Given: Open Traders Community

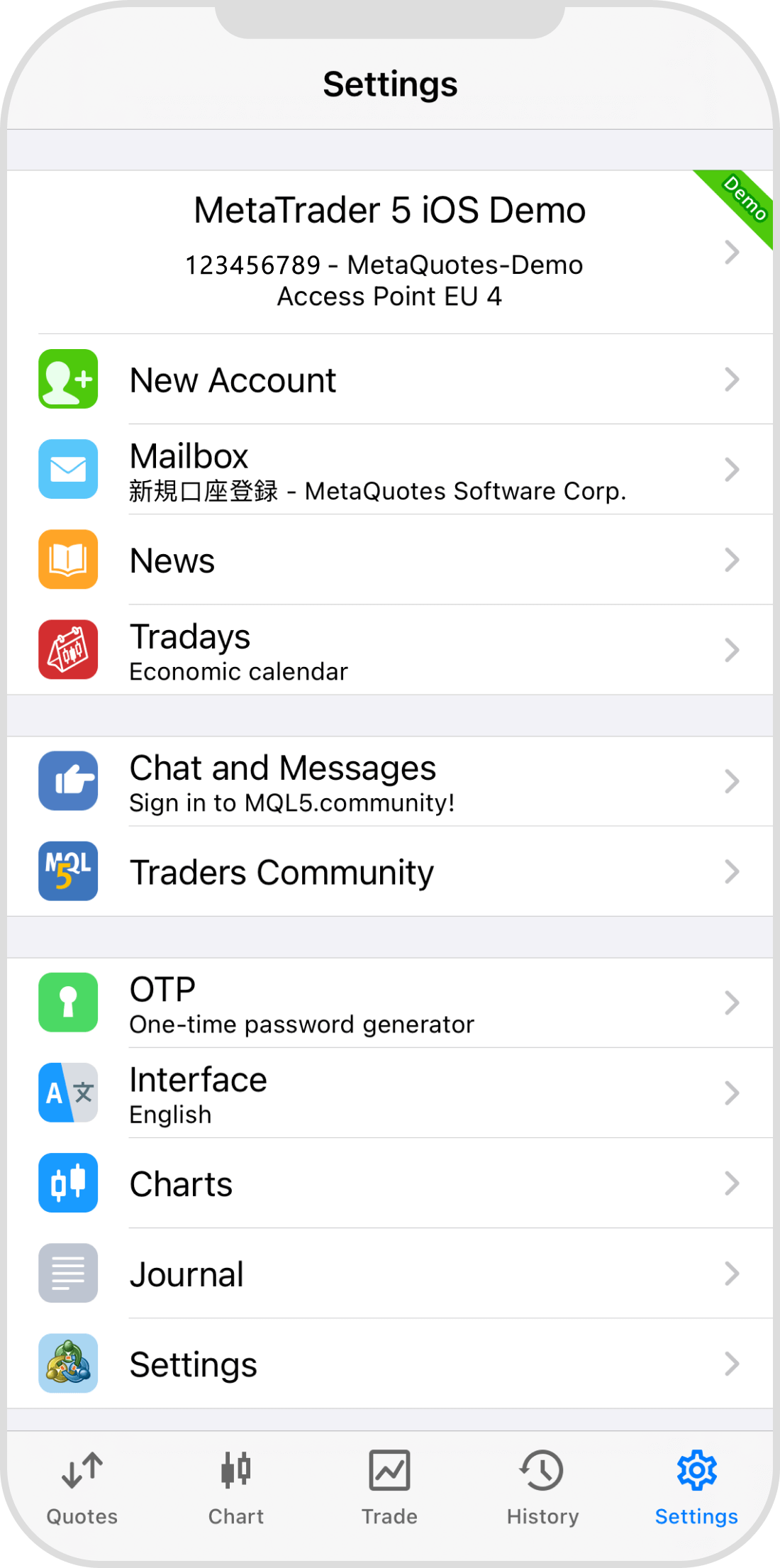Looking at the screenshot, I should (389, 872).
